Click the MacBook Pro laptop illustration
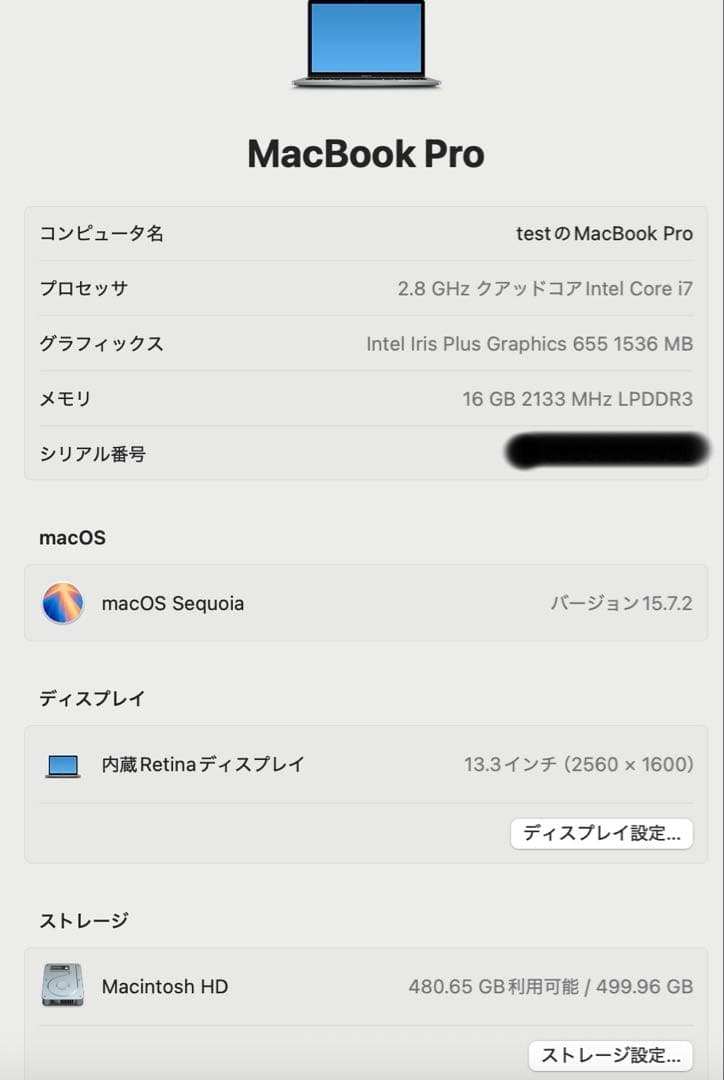724x1080 pixels. click(x=363, y=50)
